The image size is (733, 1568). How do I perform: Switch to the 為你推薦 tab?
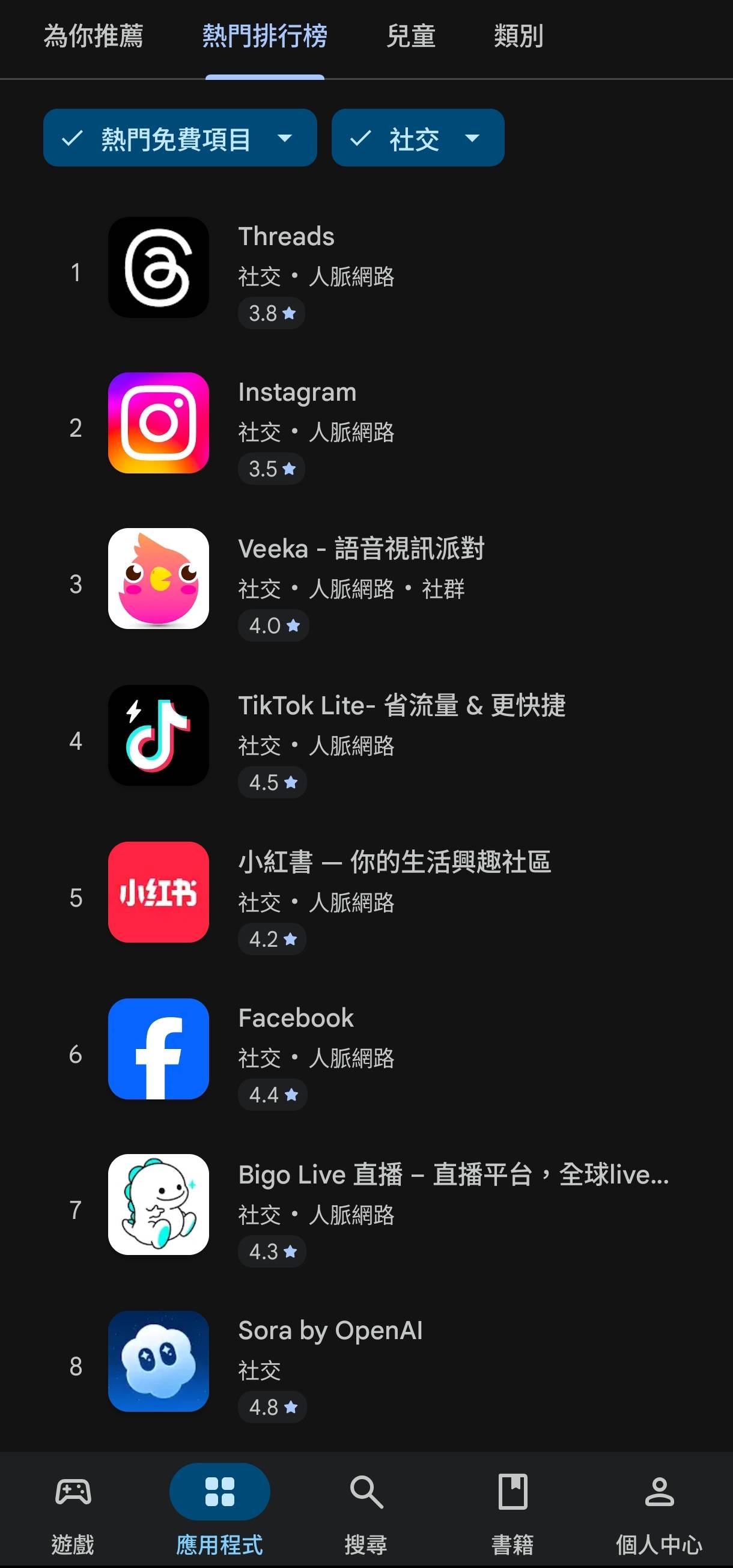pos(93,37)
